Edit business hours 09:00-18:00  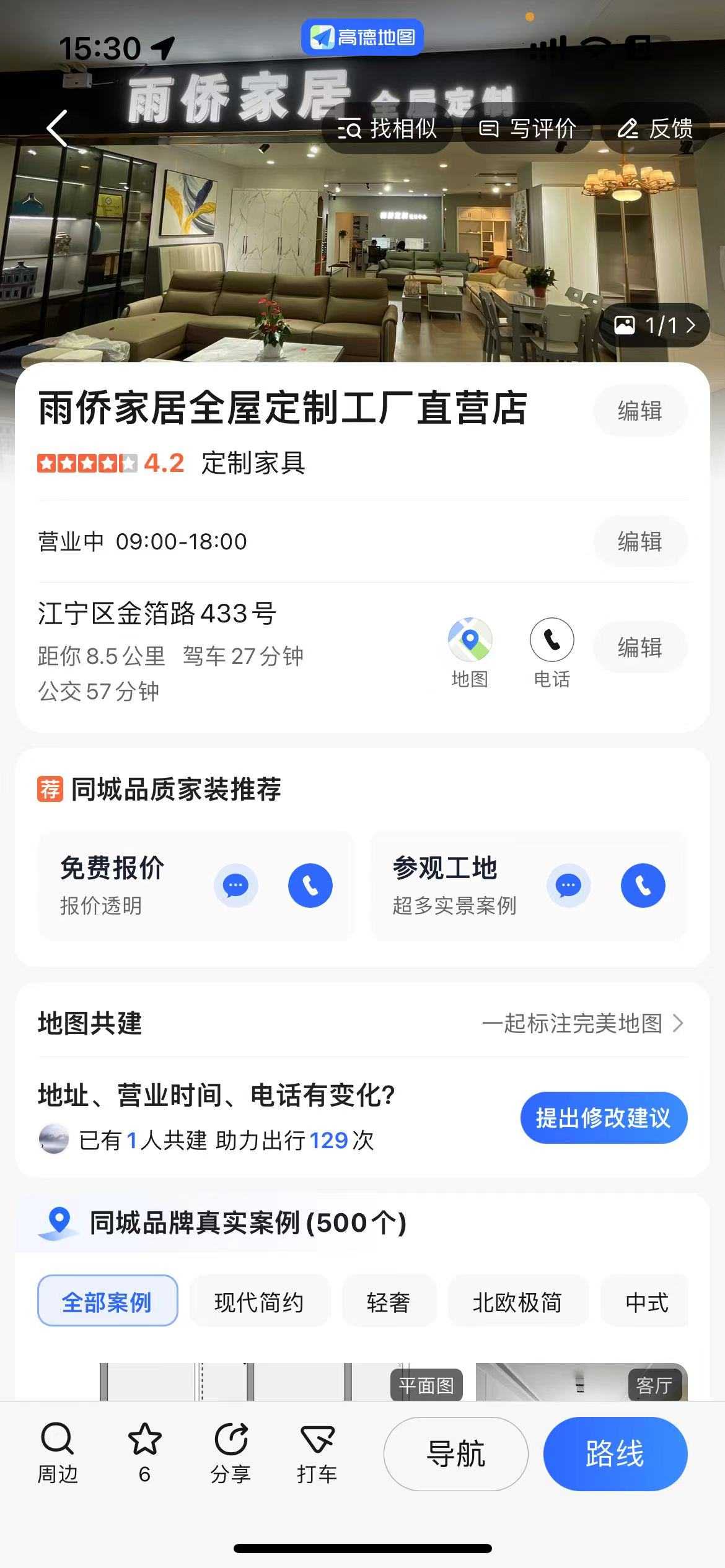coord(639,542)
